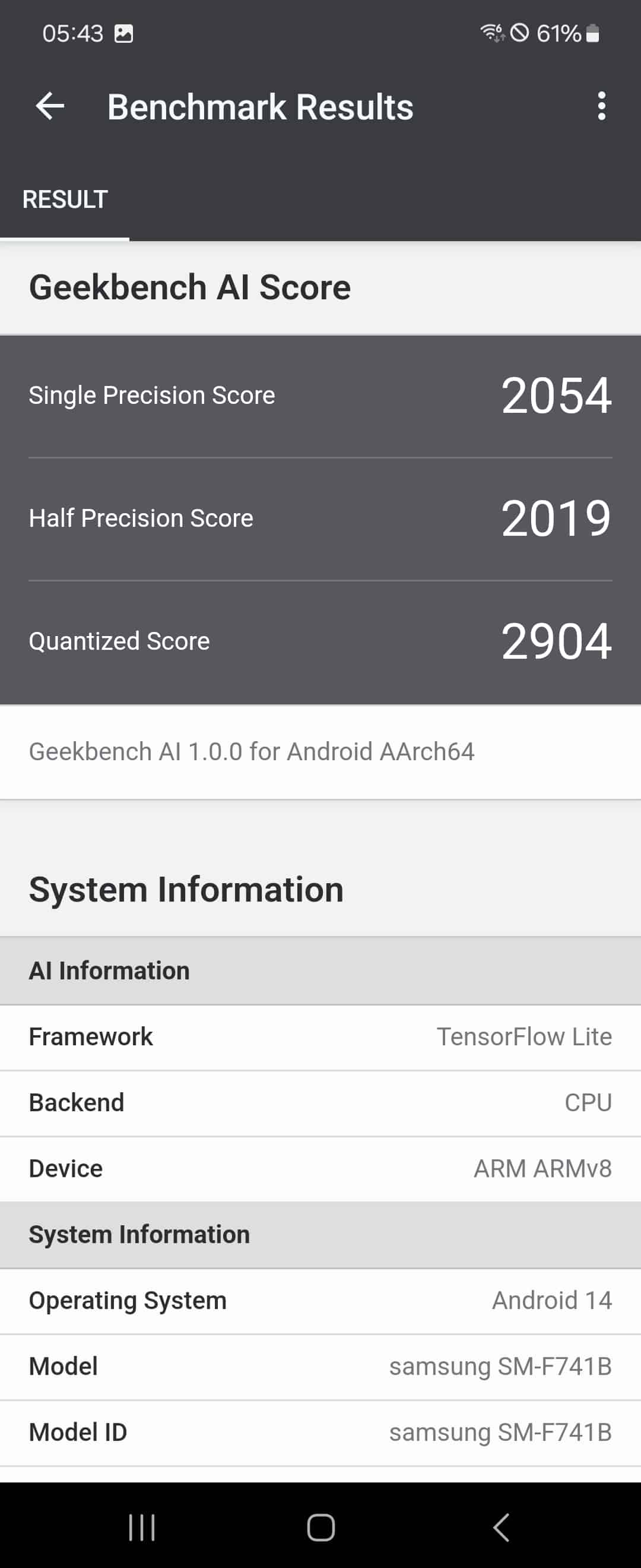Screen dimensions: 641x1568
Task: Tap the system back button
Action: pyautogui.click(x=500, y=1526)
